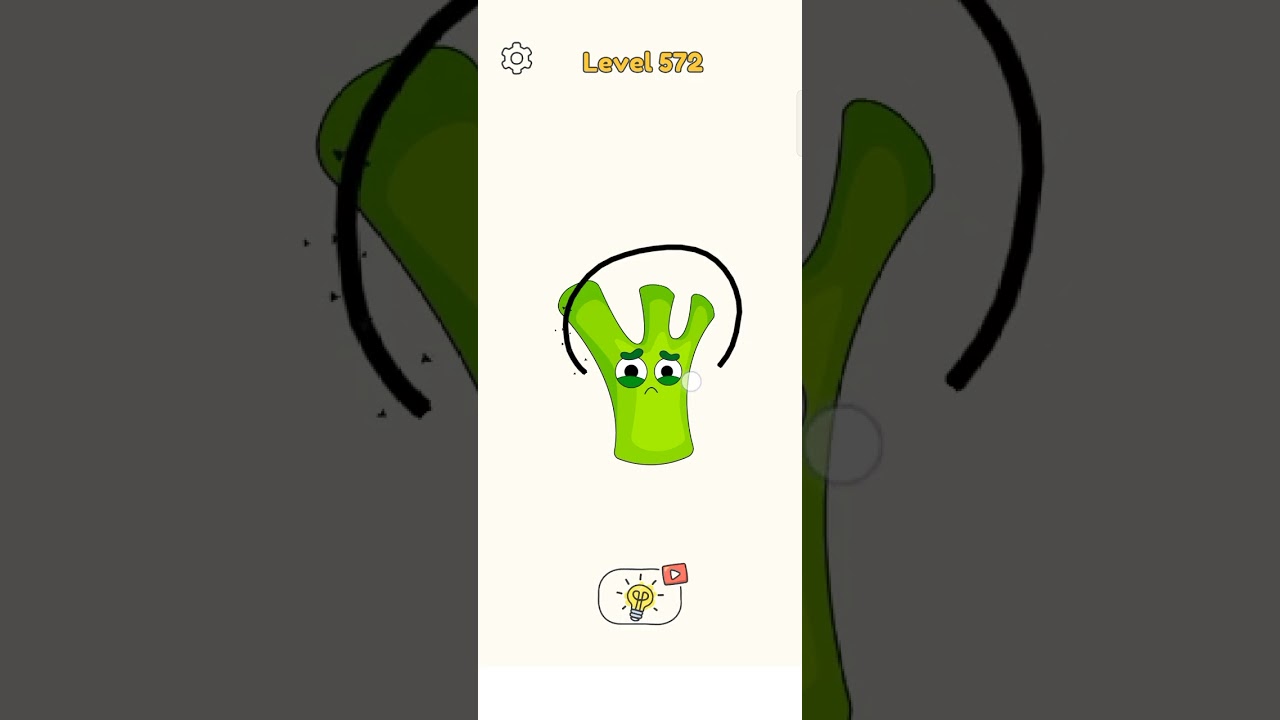Viewport: 1280px width, 720px height.
Task: Tap the lightbulb hint button
Action: pyautogui.click(x=640, y=597)
